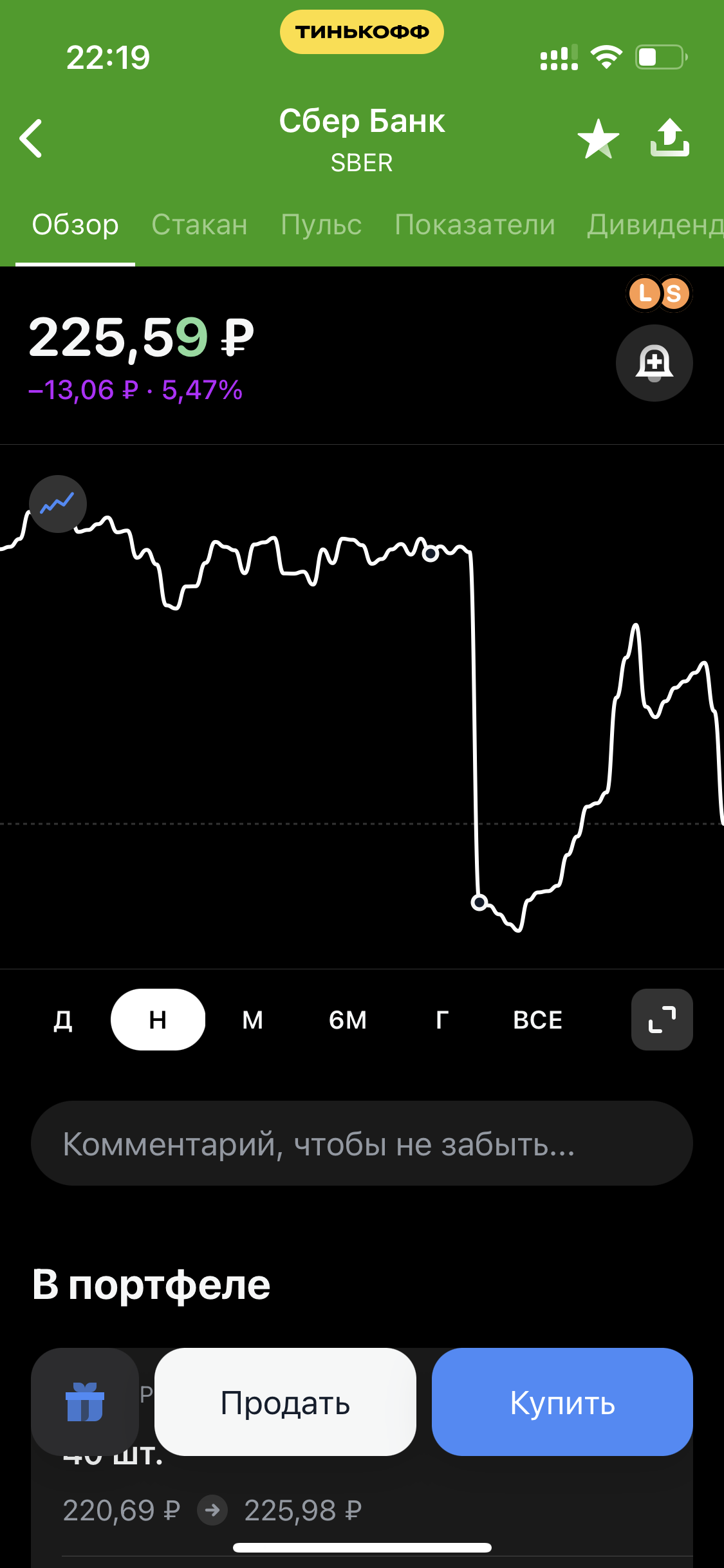Switch the chart to the 6М period
This screenshot has width=724, height=1568.
348,1020
